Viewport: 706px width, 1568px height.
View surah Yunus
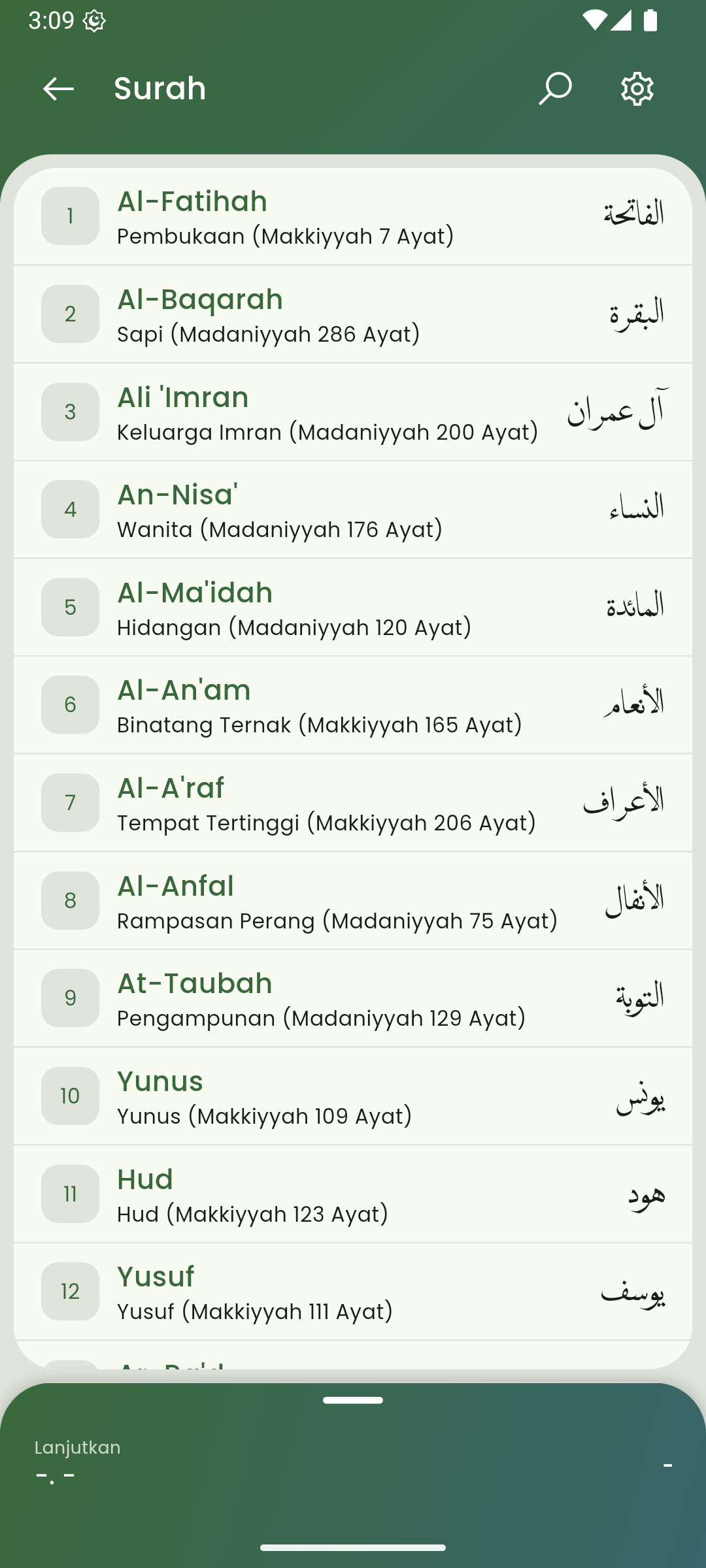tap(353, 1096)
